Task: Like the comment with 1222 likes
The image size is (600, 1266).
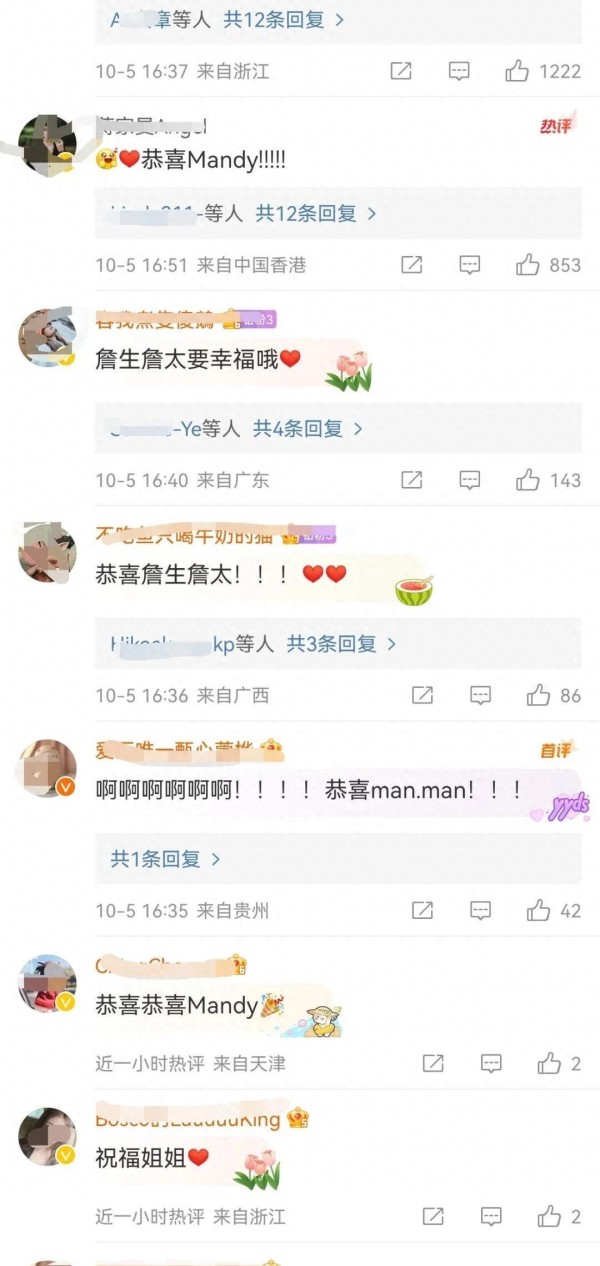Action: tap(518, 71)
